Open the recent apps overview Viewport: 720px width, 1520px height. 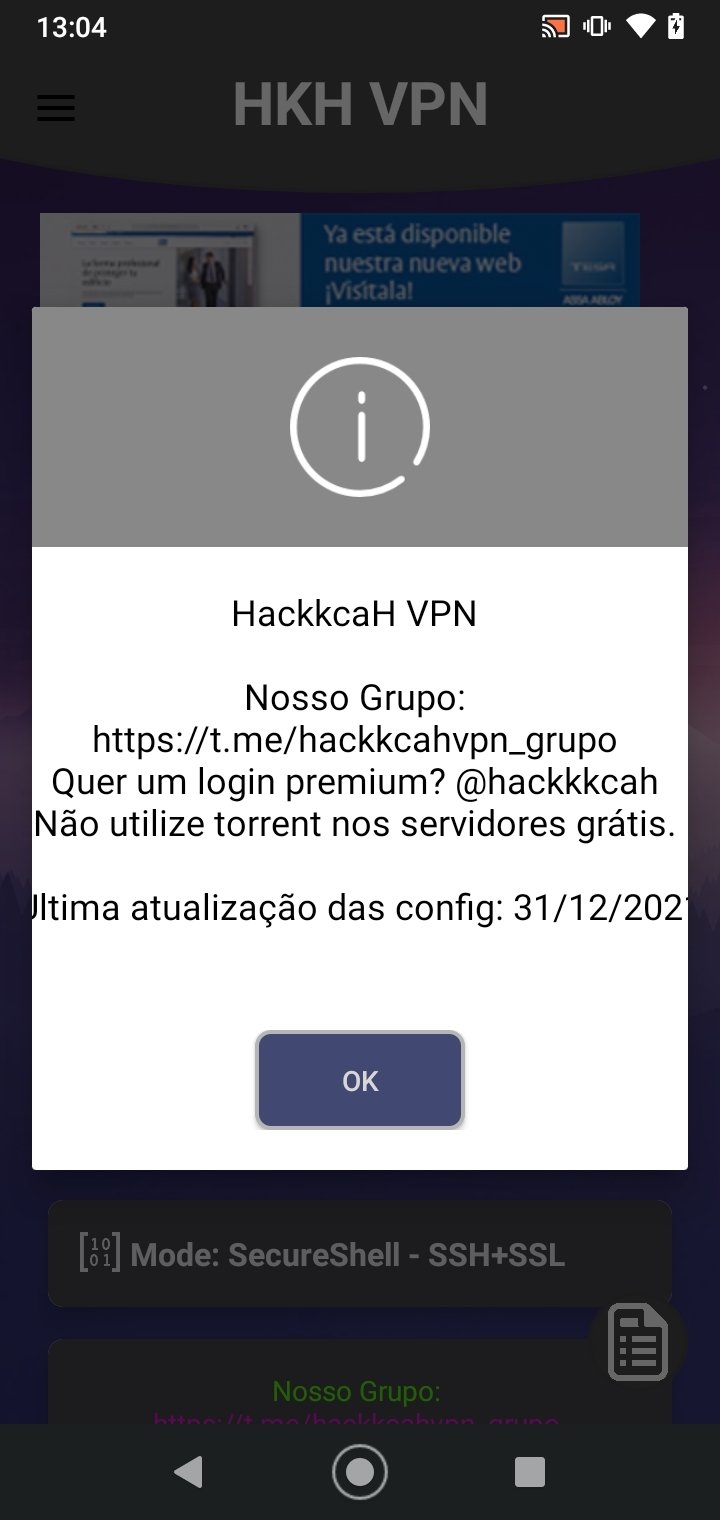[529, 1471]
